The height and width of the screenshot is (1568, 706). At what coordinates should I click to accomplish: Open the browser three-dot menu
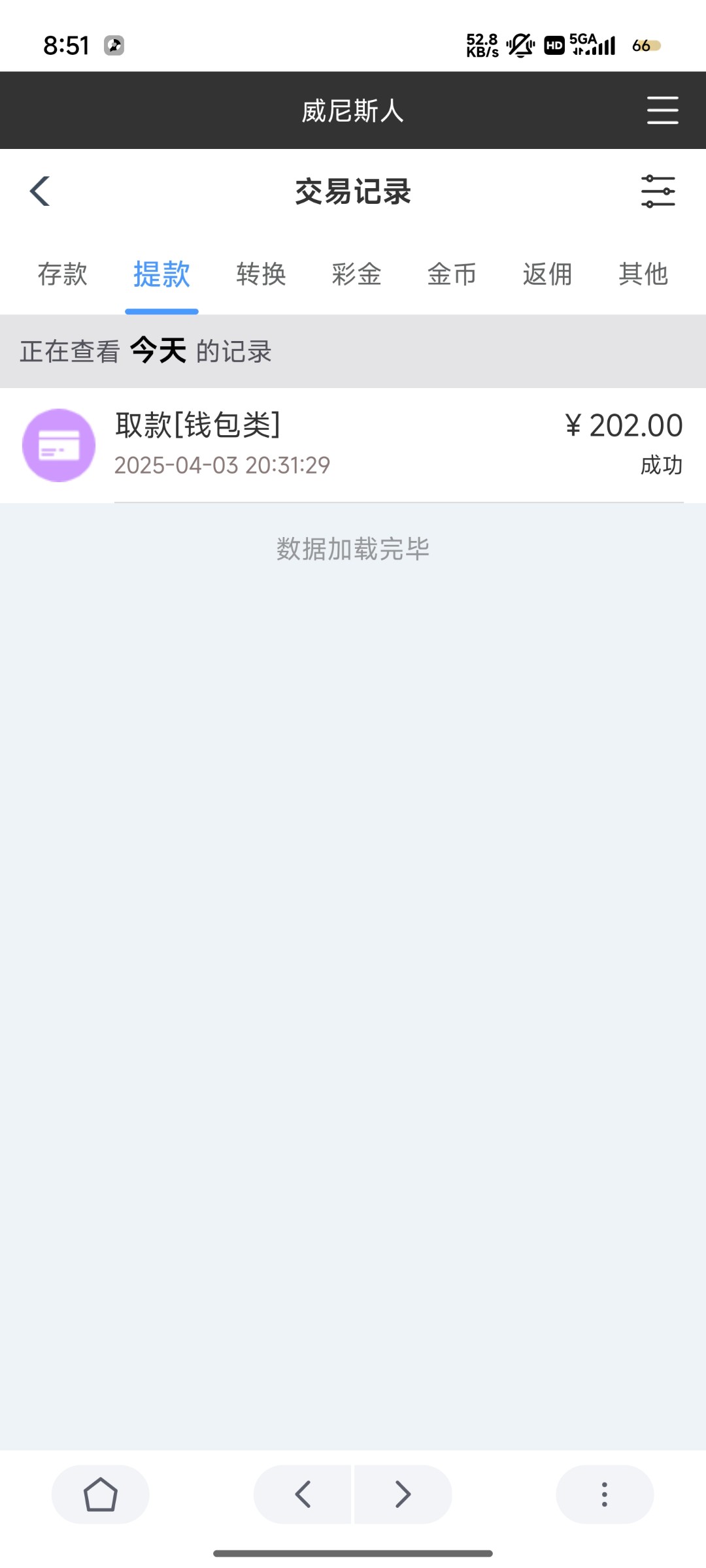coord(605,1494)
